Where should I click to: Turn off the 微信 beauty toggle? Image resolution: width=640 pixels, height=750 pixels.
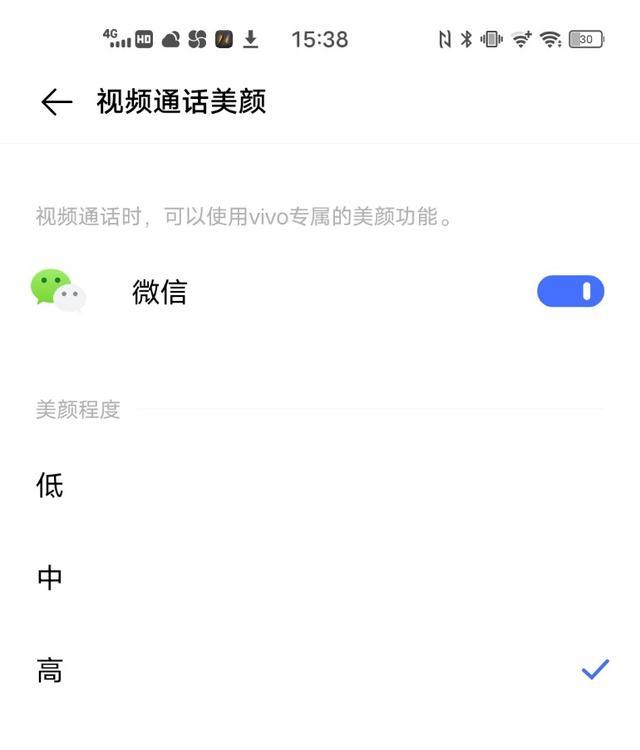570,291
